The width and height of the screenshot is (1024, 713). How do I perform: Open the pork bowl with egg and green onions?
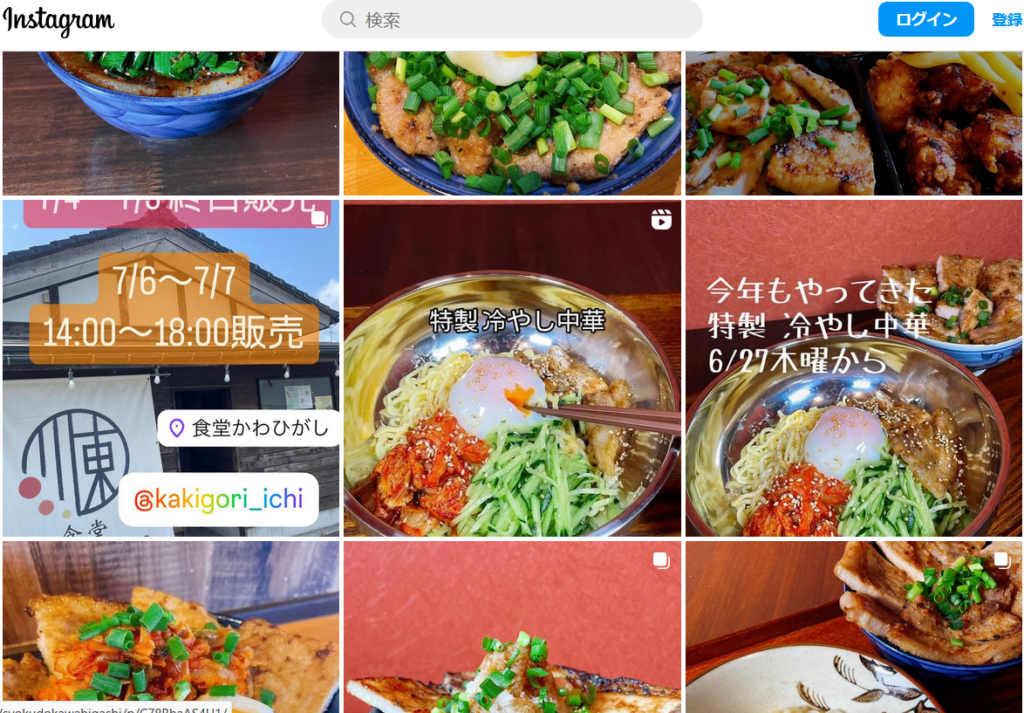click(x=512, y=122)
